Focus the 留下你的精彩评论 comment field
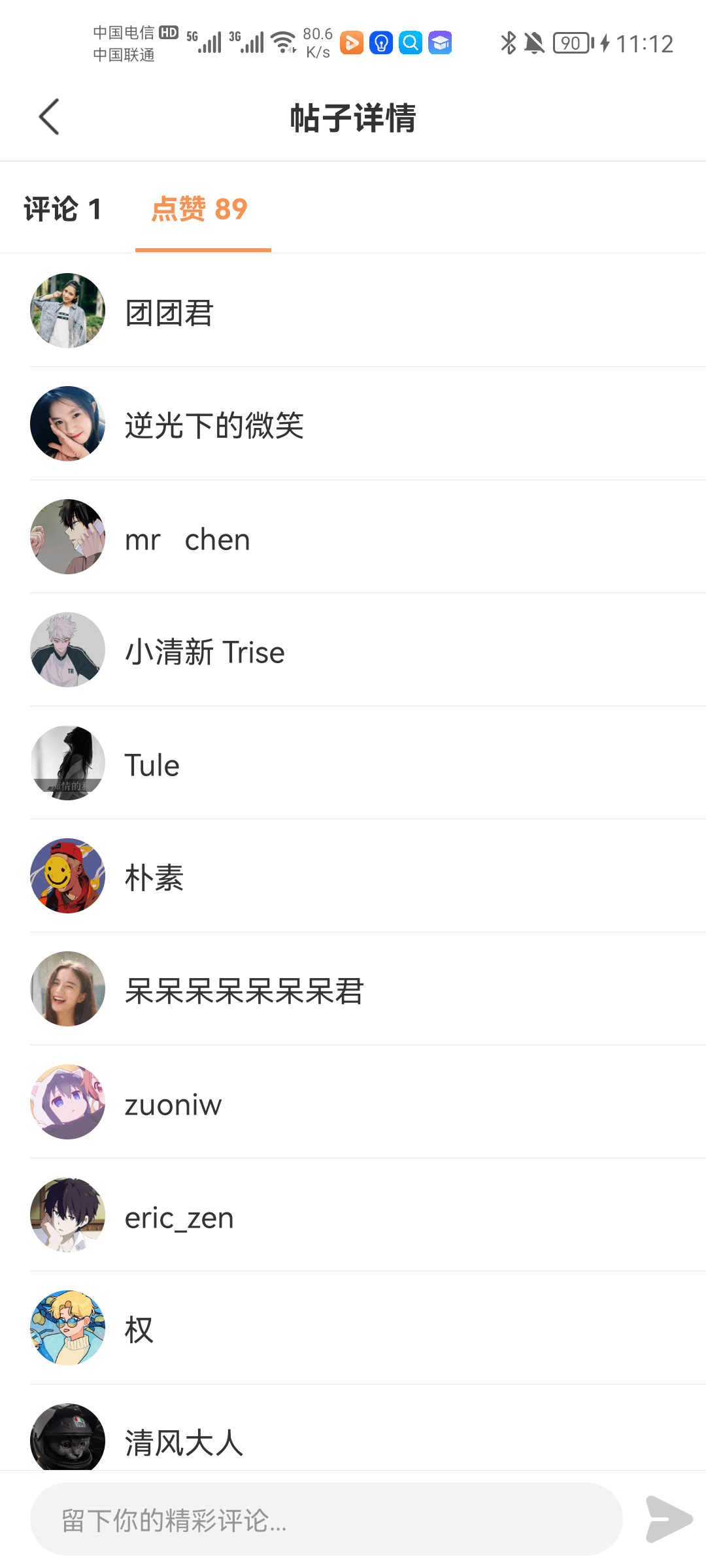Image resolution: width=706 pixels, height=1568 pixels. pyautogui.click(x=326, y=1520)
